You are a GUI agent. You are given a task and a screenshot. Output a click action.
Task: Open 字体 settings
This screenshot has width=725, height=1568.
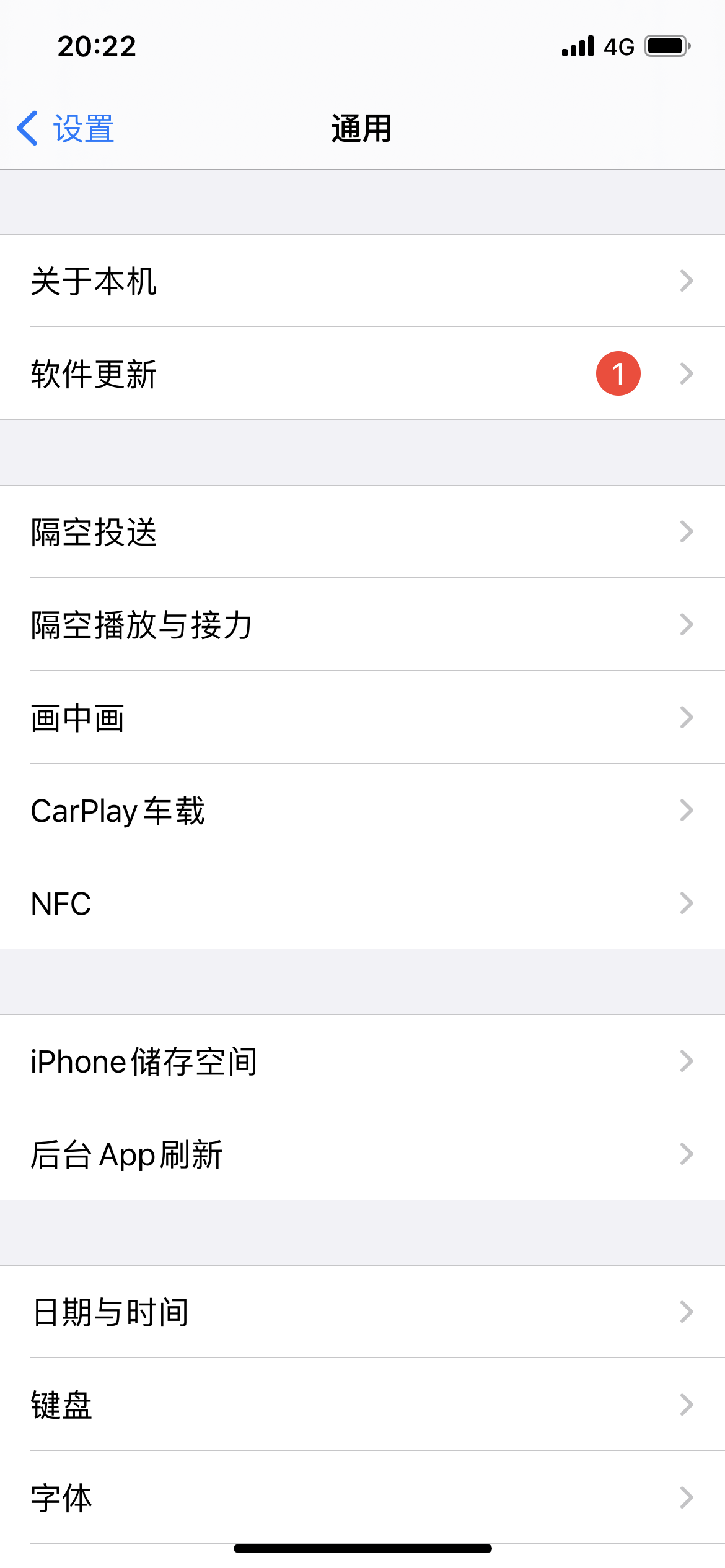pyautogui.click(x=362, y=1498)
